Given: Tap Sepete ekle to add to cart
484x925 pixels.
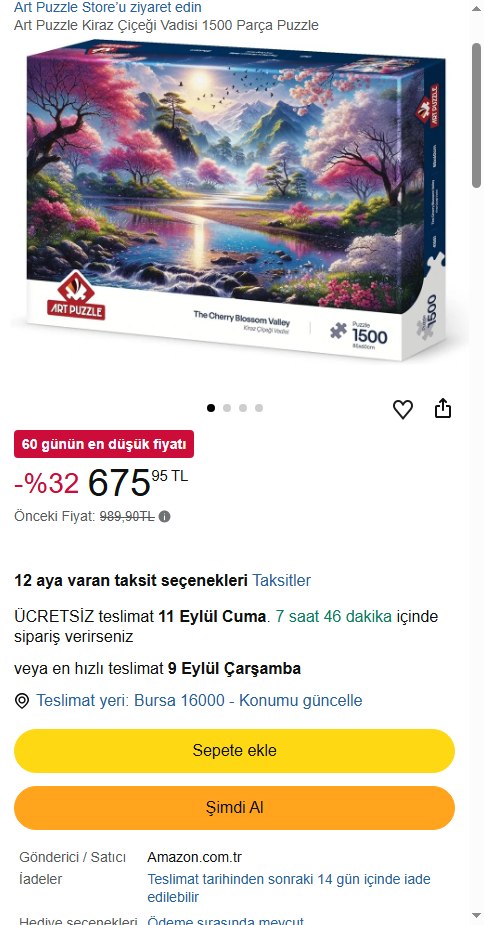Looking at the screenshot, I should (234, 750).
